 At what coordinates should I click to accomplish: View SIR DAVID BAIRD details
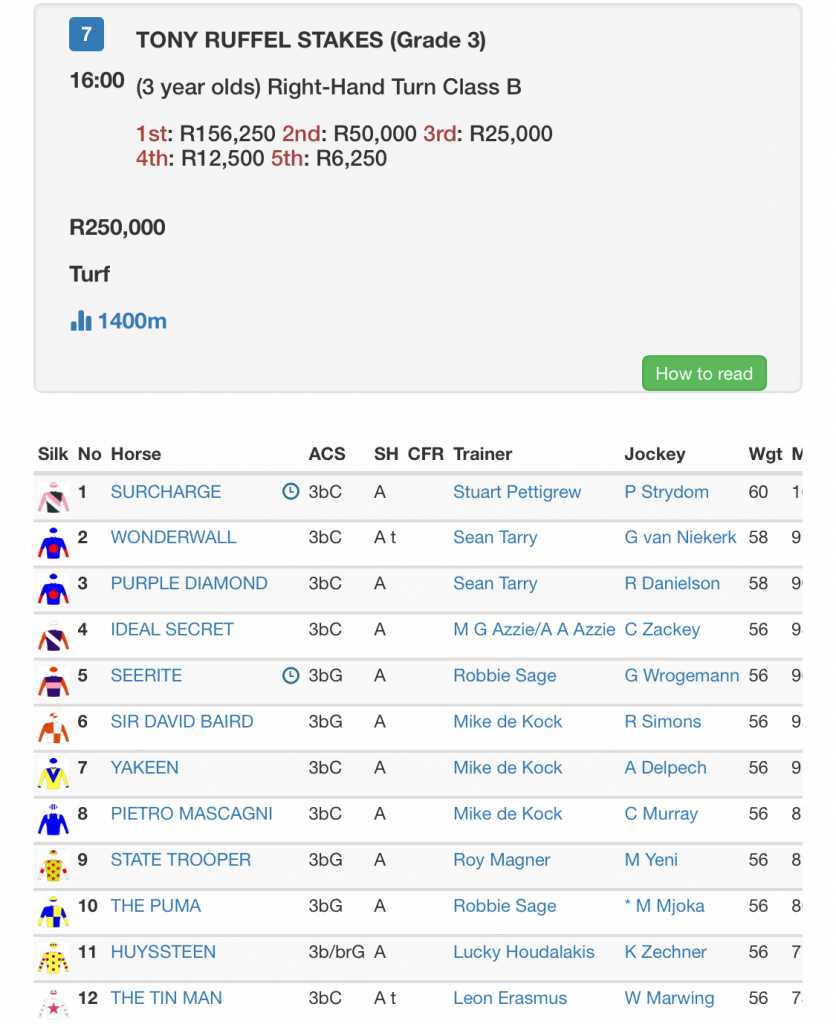[x=182, y=722]
